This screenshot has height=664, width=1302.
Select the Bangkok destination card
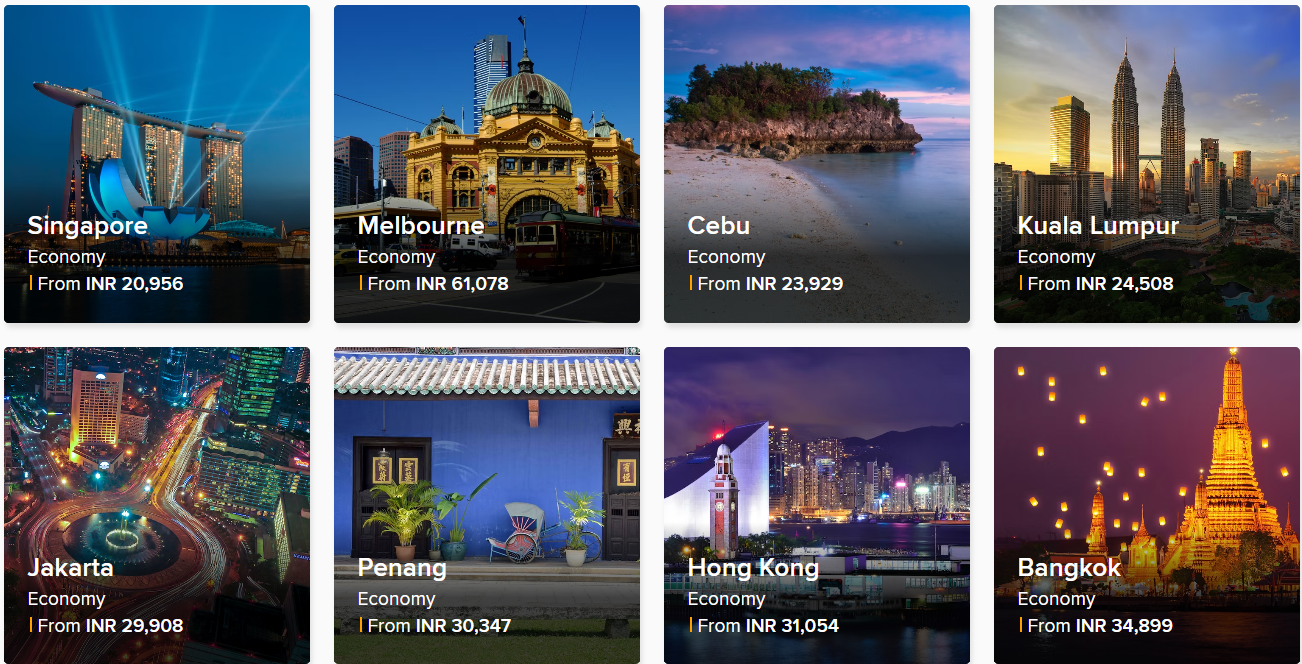tap(1147, 505)
